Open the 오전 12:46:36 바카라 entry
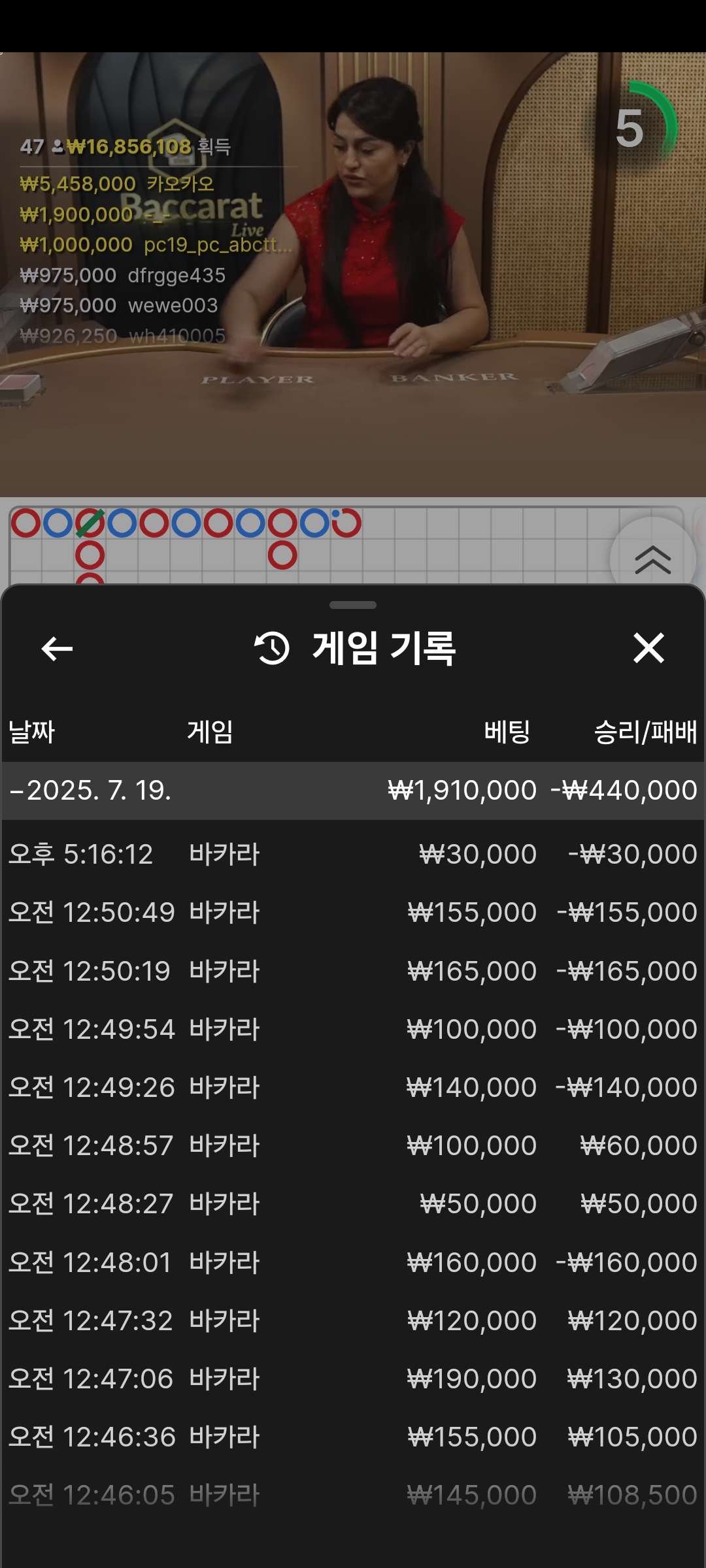Screen dimensions: 706x1568 point(353,1437)
